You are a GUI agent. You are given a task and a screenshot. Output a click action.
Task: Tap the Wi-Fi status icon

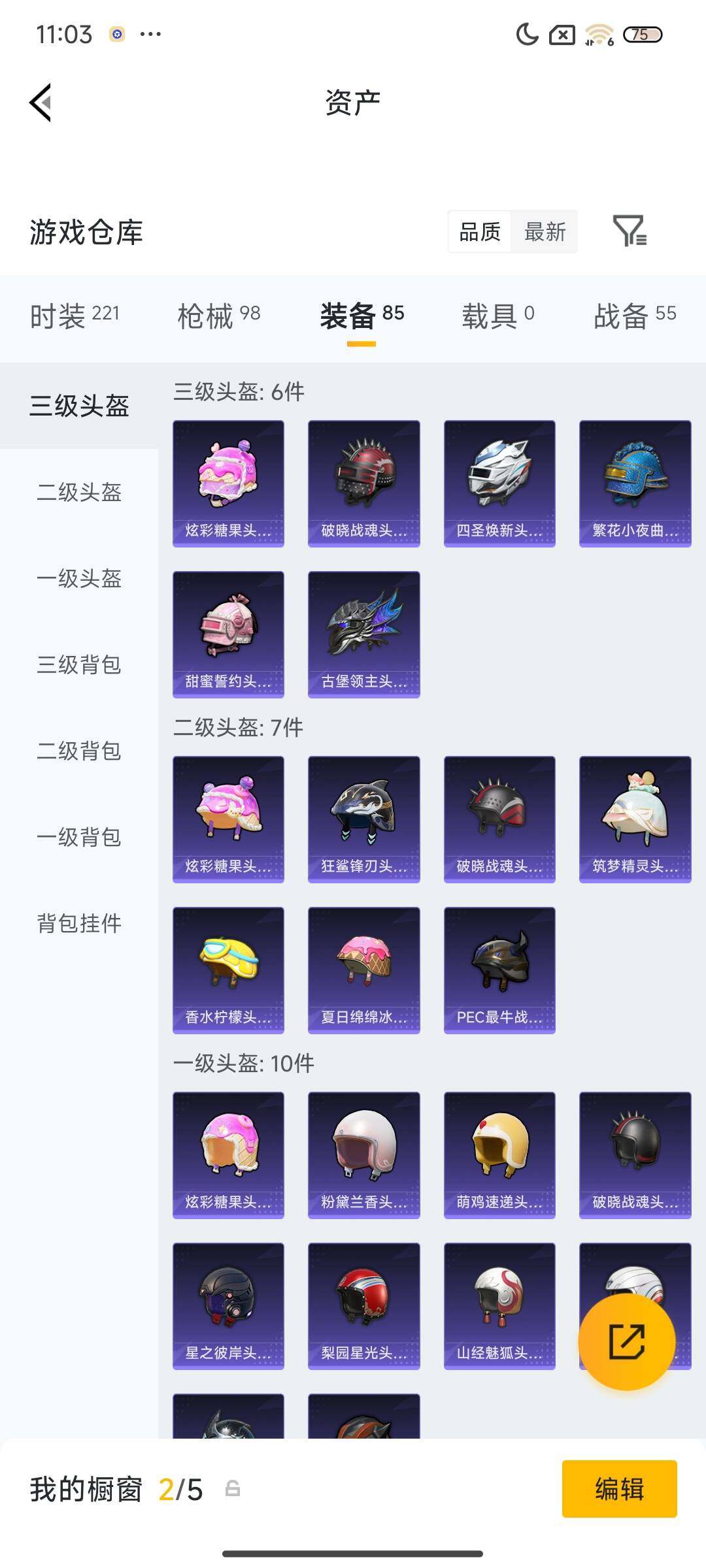pyautogui.click(x=597, y=36)
